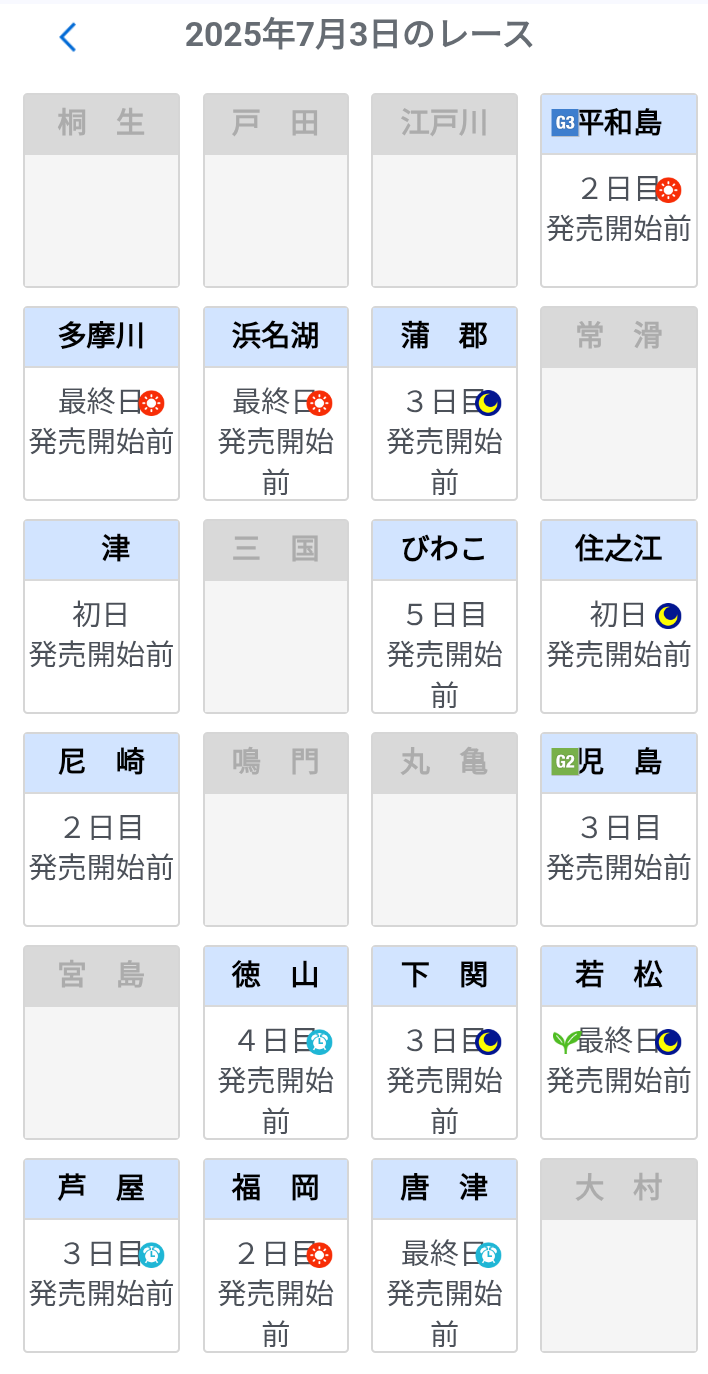View the びわこ race card

pos(444,616)
